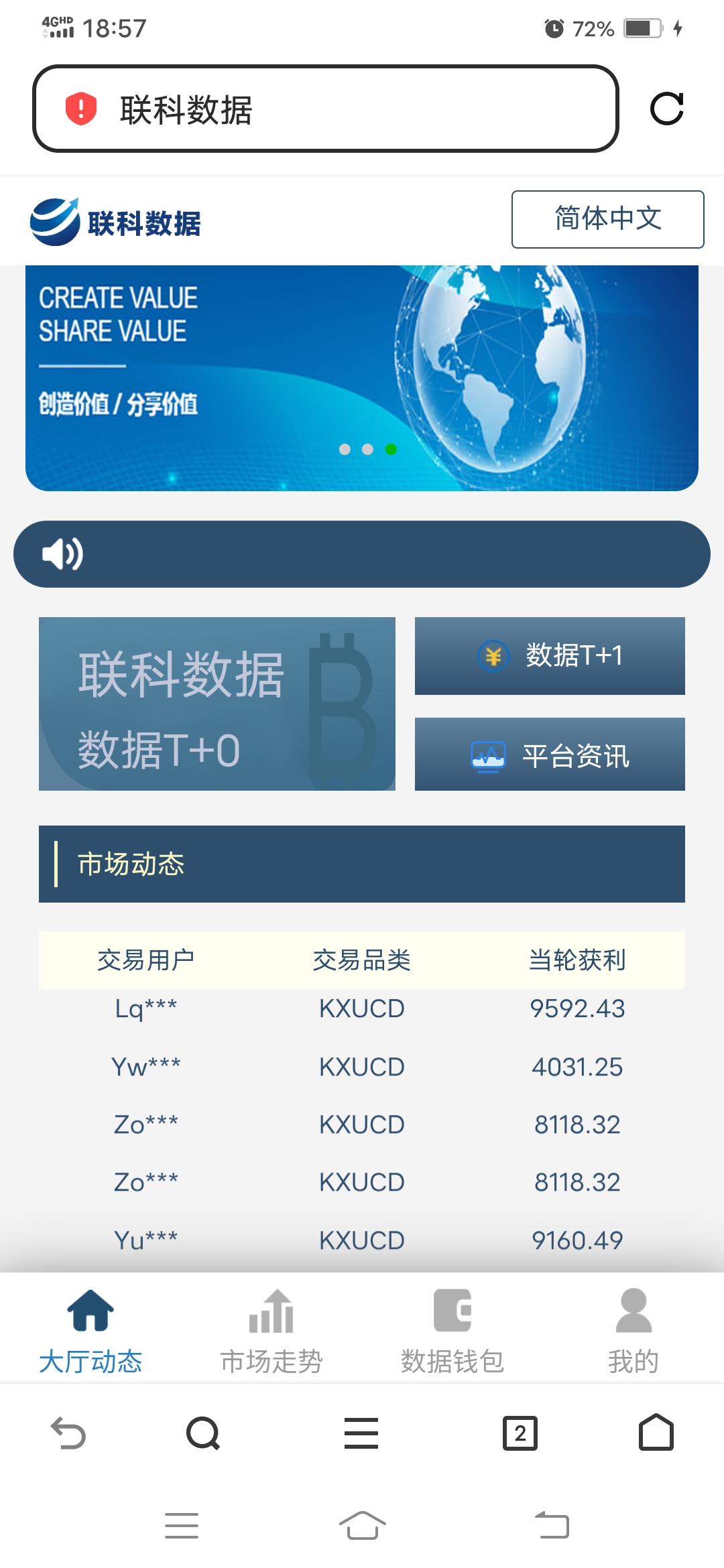
Task: Open the 简体中文 language selector
Action: point(605,220)
